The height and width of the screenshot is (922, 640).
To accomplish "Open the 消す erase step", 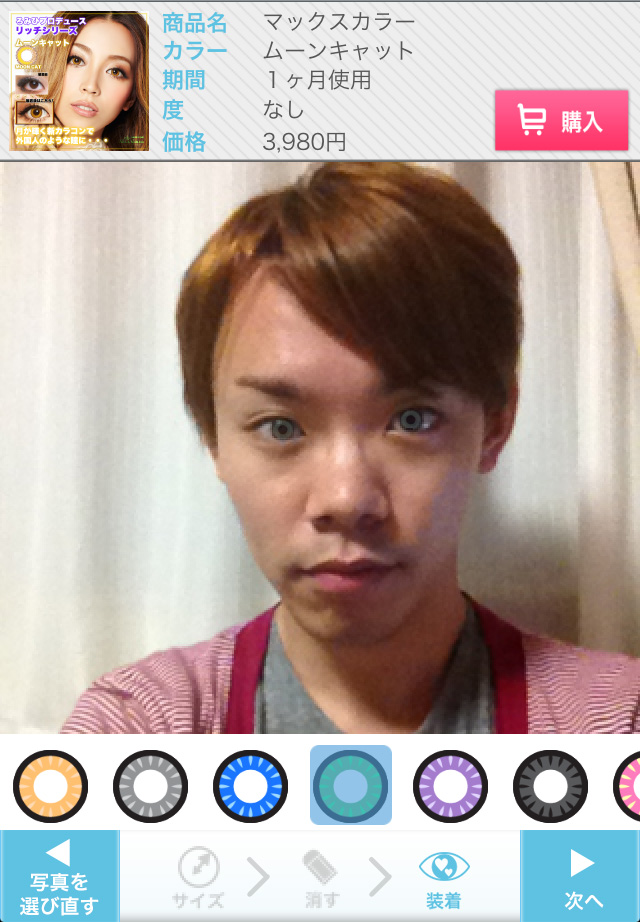I will [x=321, y=877].
